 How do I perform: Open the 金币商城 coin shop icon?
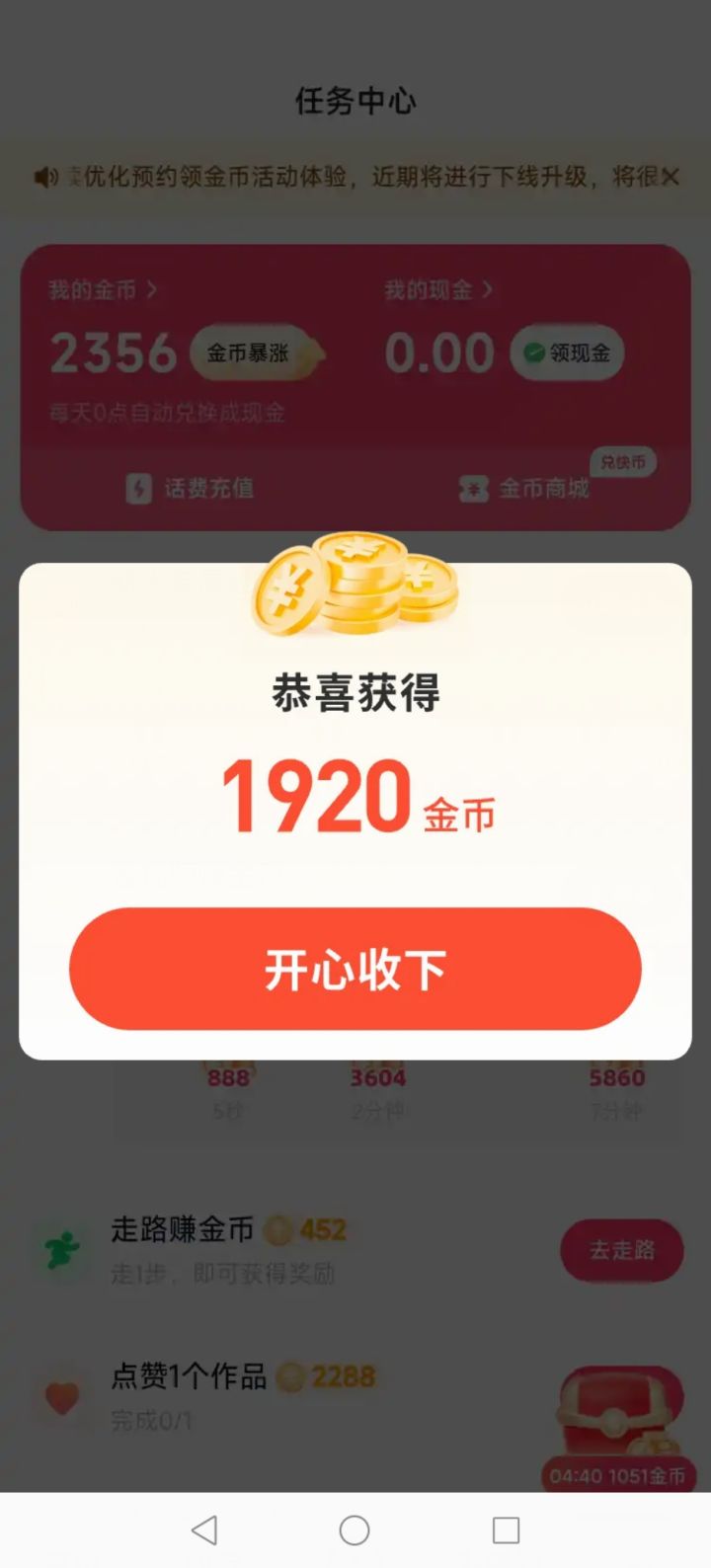click(474, 488)
